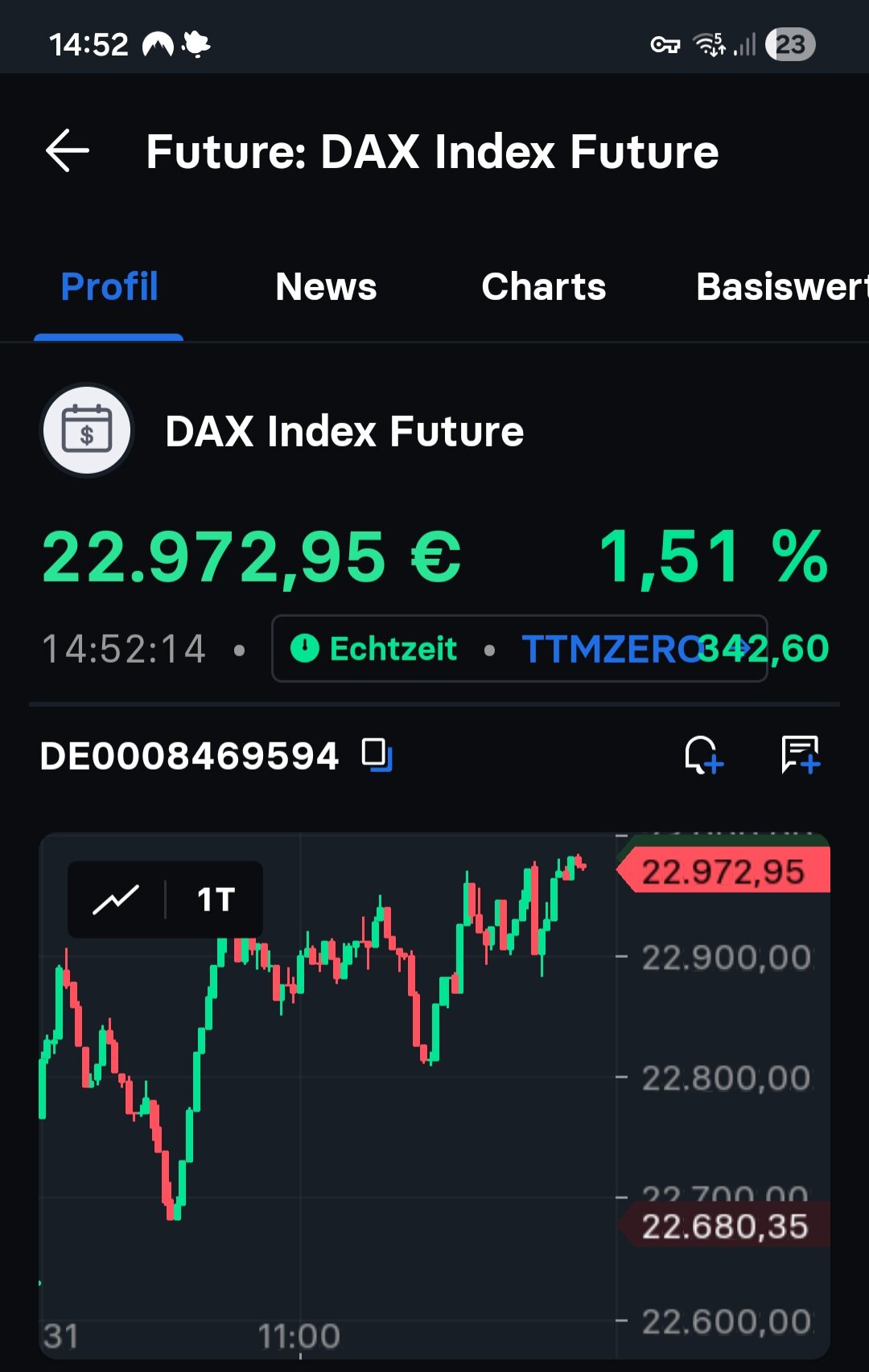
Task: Select the Profil tab
Action: 109,287
